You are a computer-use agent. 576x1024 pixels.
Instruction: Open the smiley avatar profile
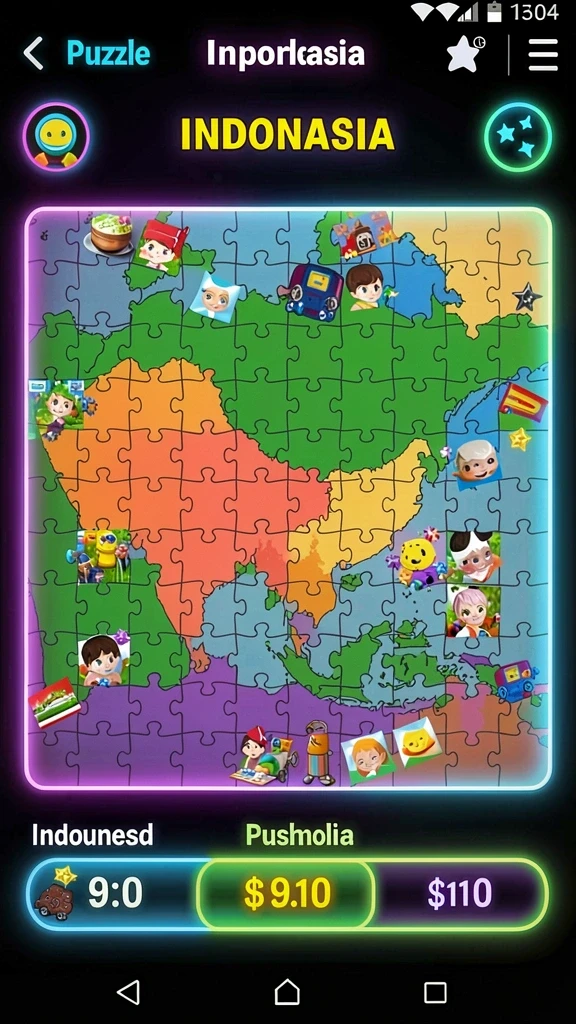(x=56, y=136)
